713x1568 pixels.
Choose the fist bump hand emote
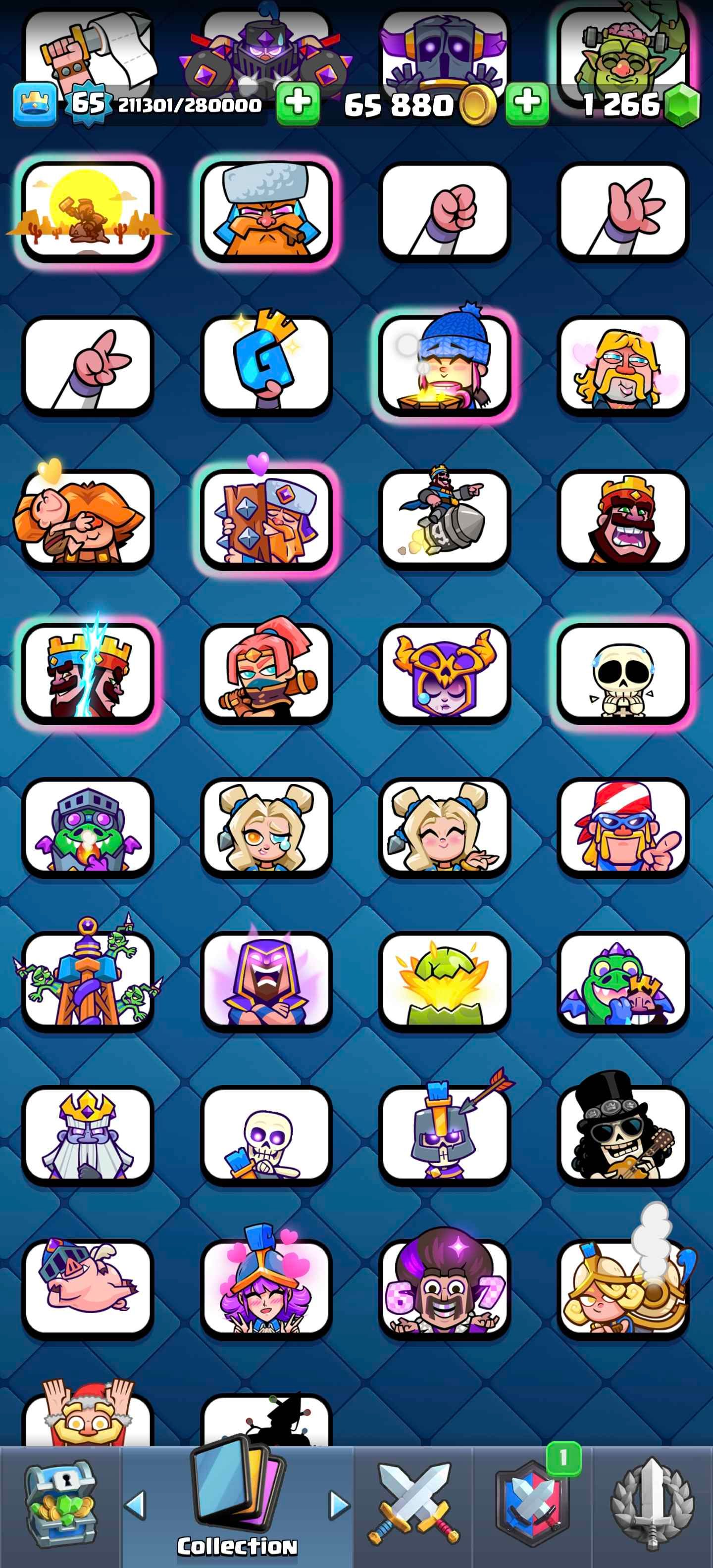click(x=444, y=211)
